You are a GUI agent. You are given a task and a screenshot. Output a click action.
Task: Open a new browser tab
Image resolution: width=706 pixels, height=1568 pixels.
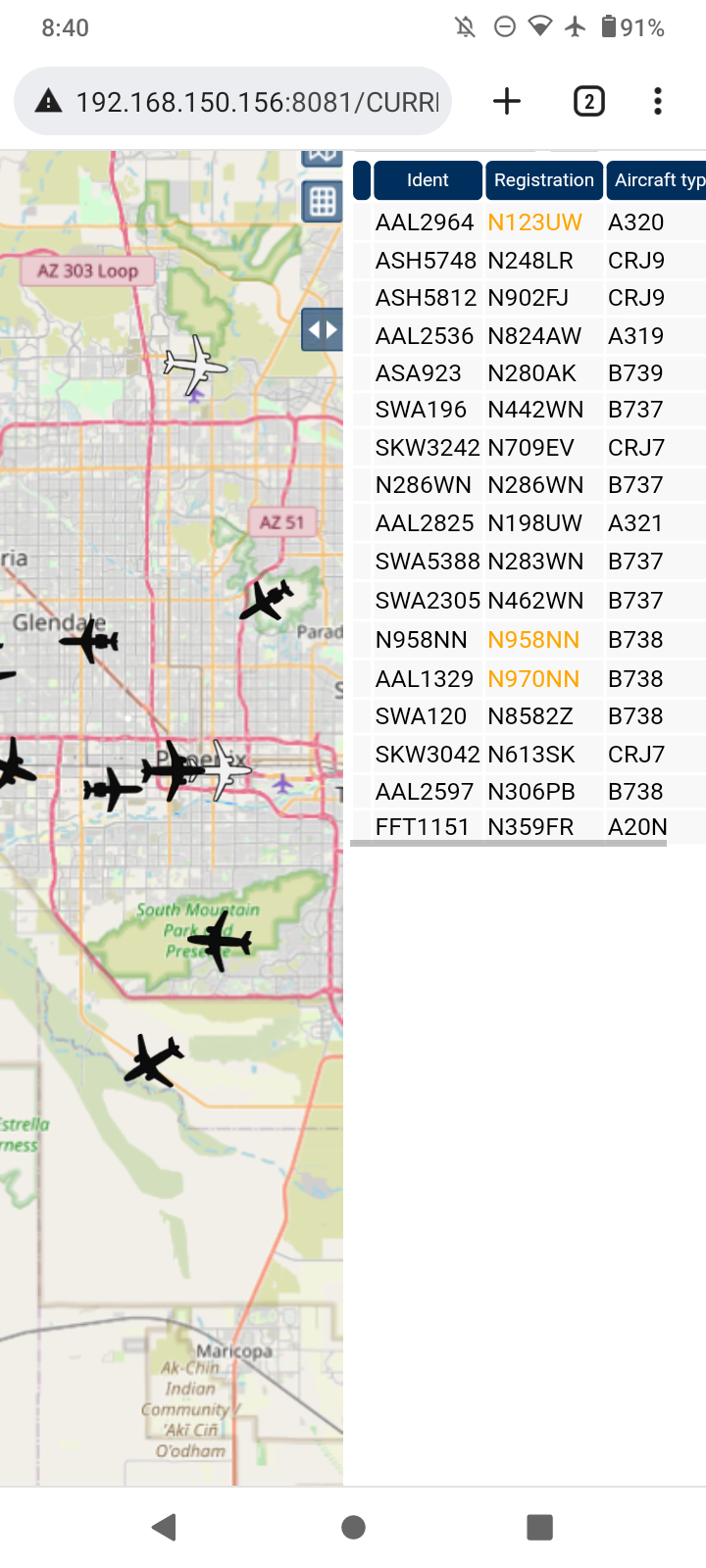tap(507, 101)
